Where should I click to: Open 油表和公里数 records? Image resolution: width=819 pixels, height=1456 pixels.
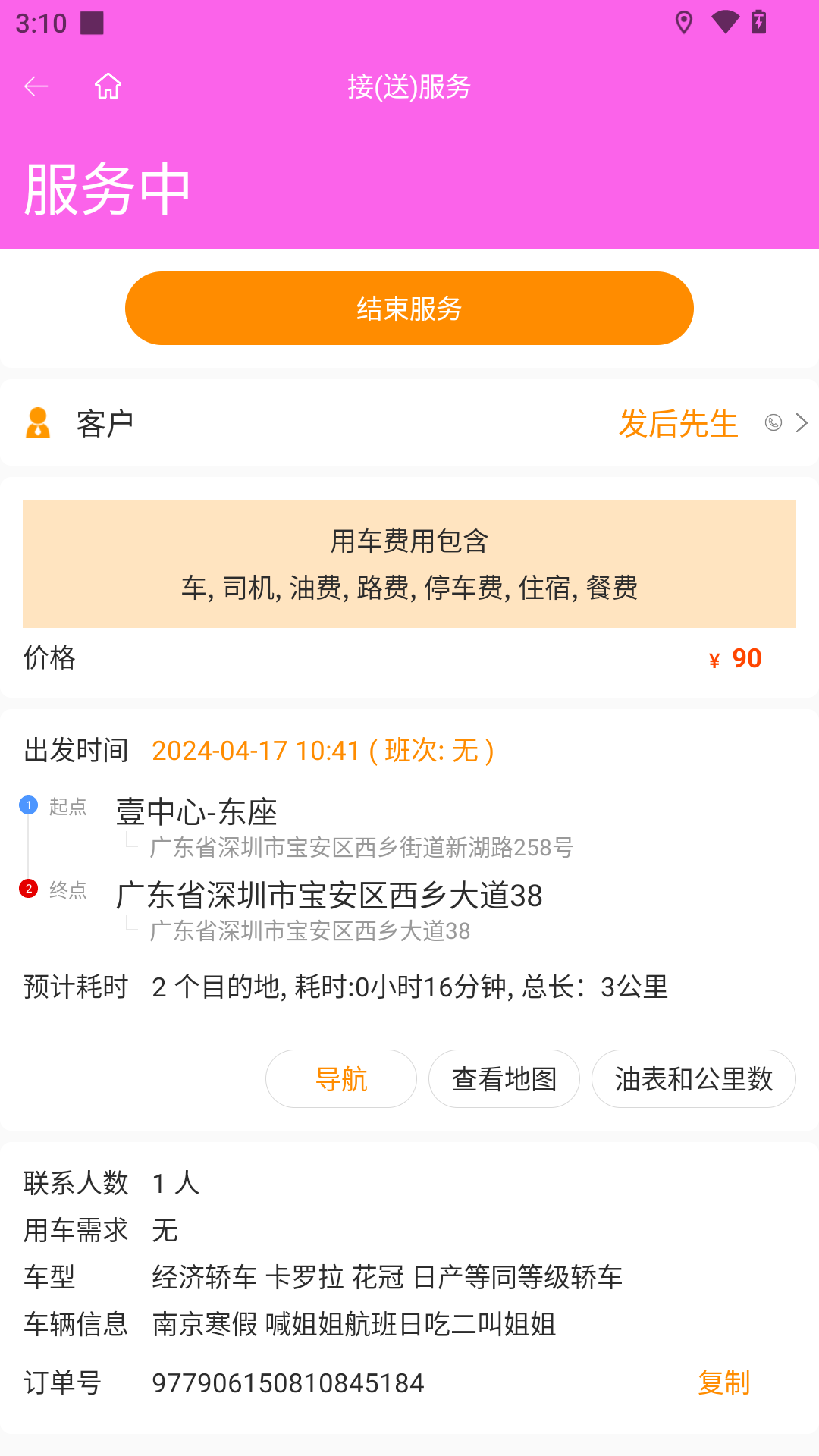(693, 1078)
